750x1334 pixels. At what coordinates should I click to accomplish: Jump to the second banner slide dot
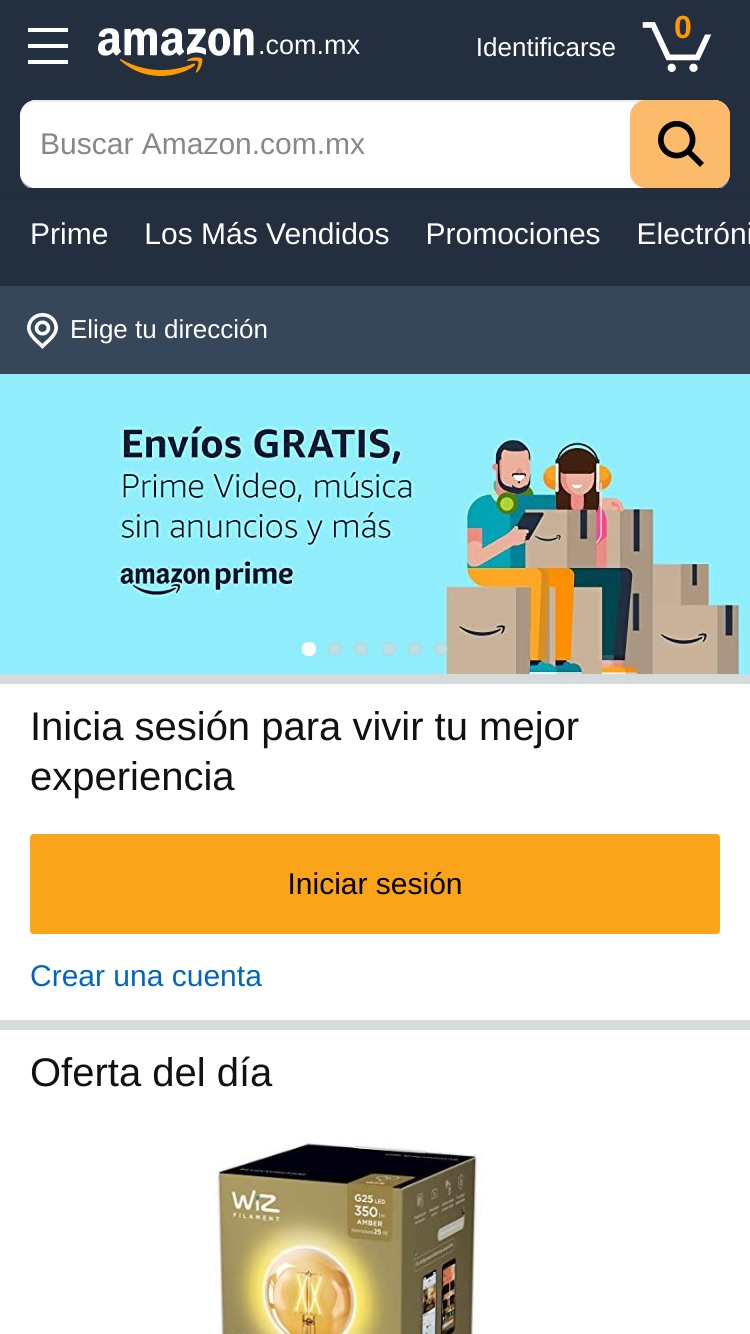coord(335,649)
